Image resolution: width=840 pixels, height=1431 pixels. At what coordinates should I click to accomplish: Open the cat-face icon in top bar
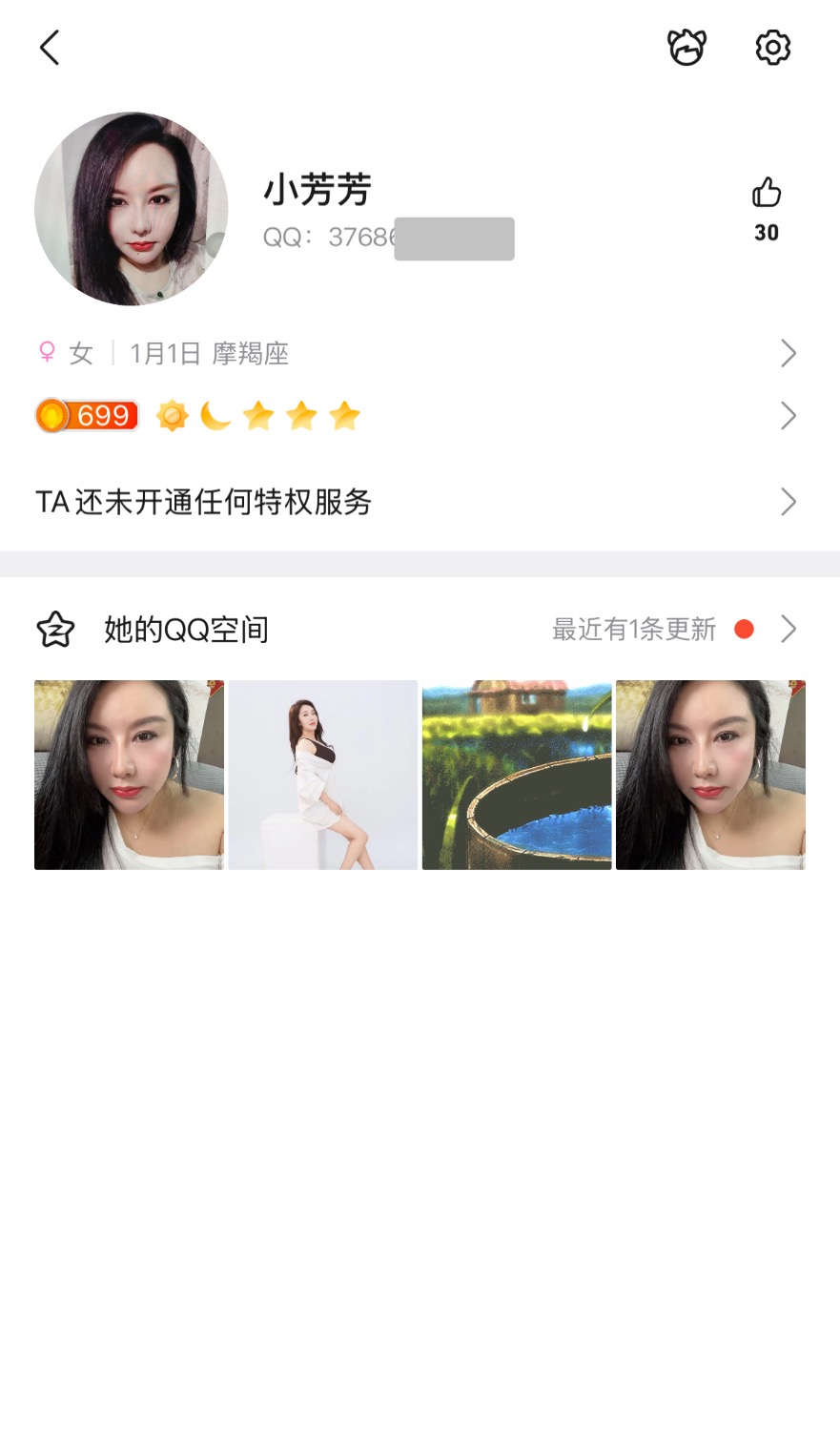click(x=686, y=48)
